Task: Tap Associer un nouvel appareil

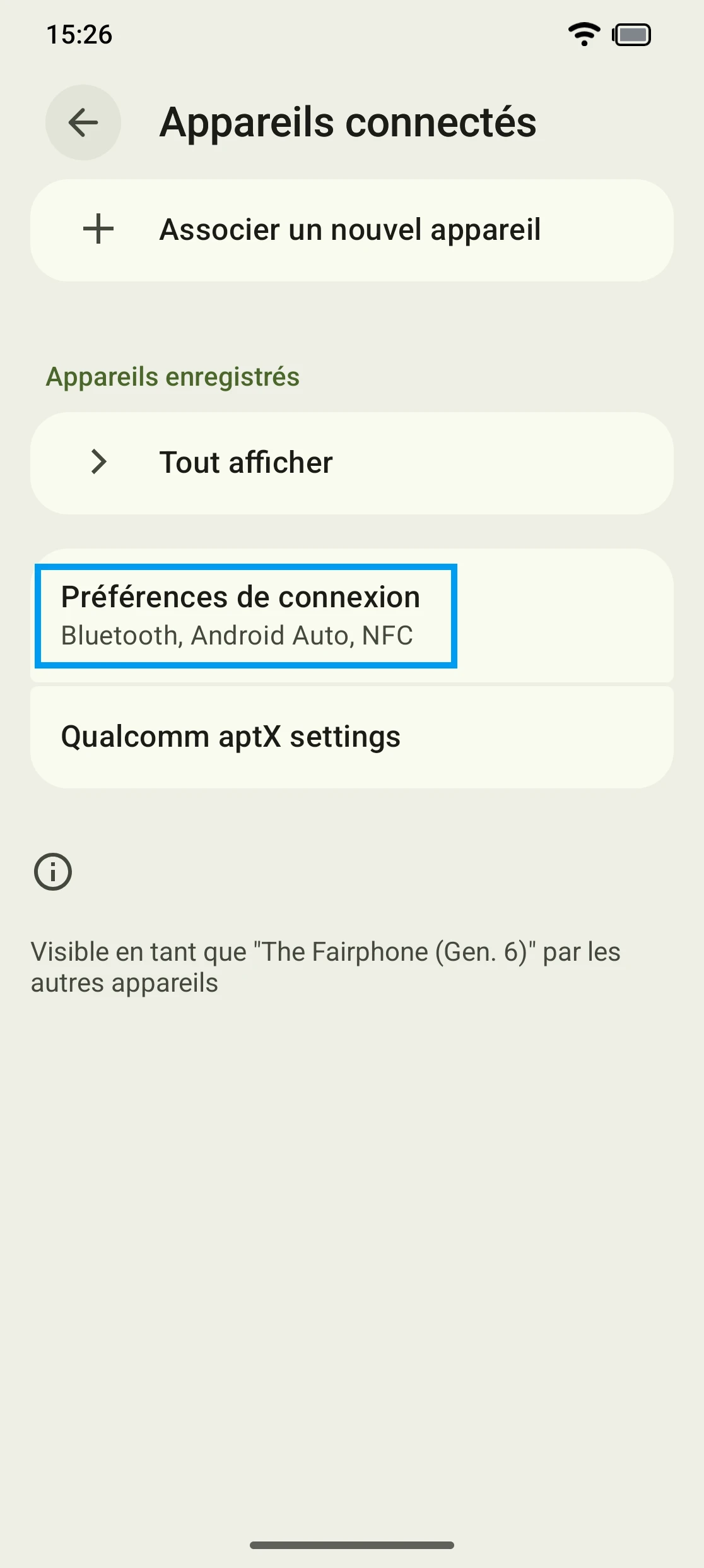Action: (351, 230)
